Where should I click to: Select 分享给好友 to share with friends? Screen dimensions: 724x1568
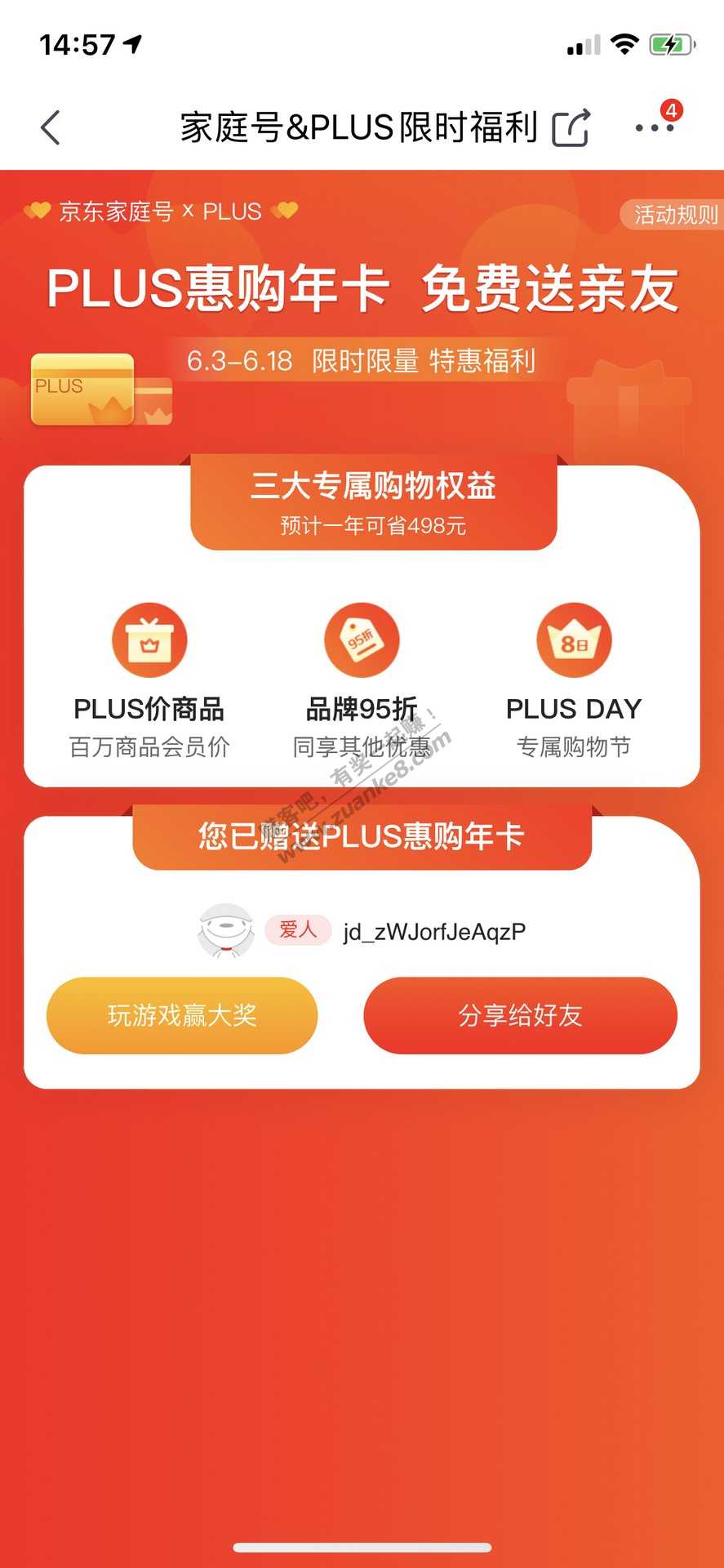[x=520, y=1015]
